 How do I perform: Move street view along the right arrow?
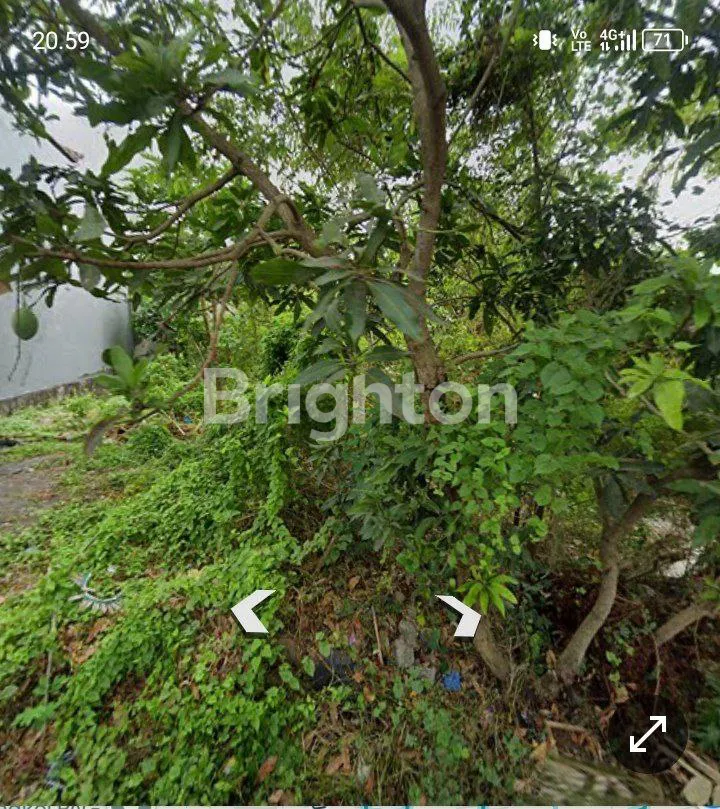pyautogui.click(x=461, y=616)
